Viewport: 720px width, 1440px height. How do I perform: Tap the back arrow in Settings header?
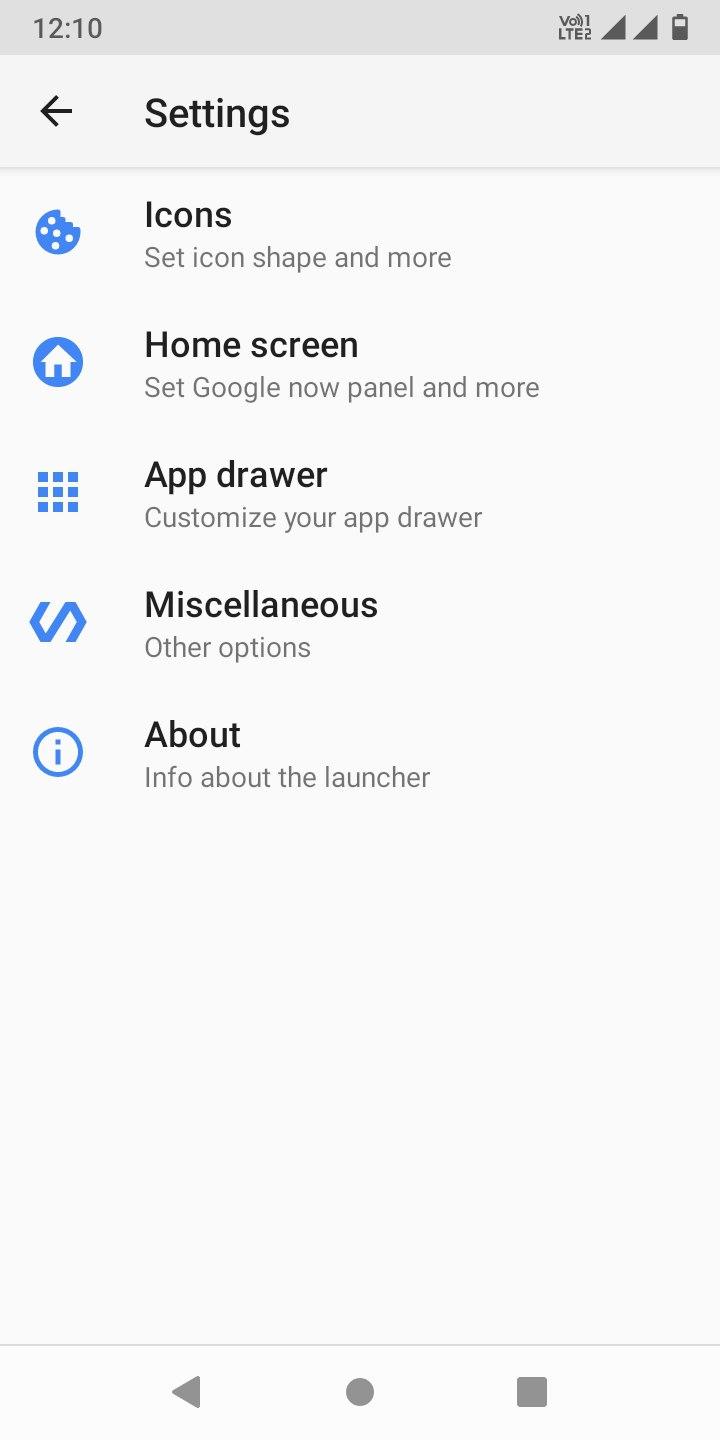56,112
